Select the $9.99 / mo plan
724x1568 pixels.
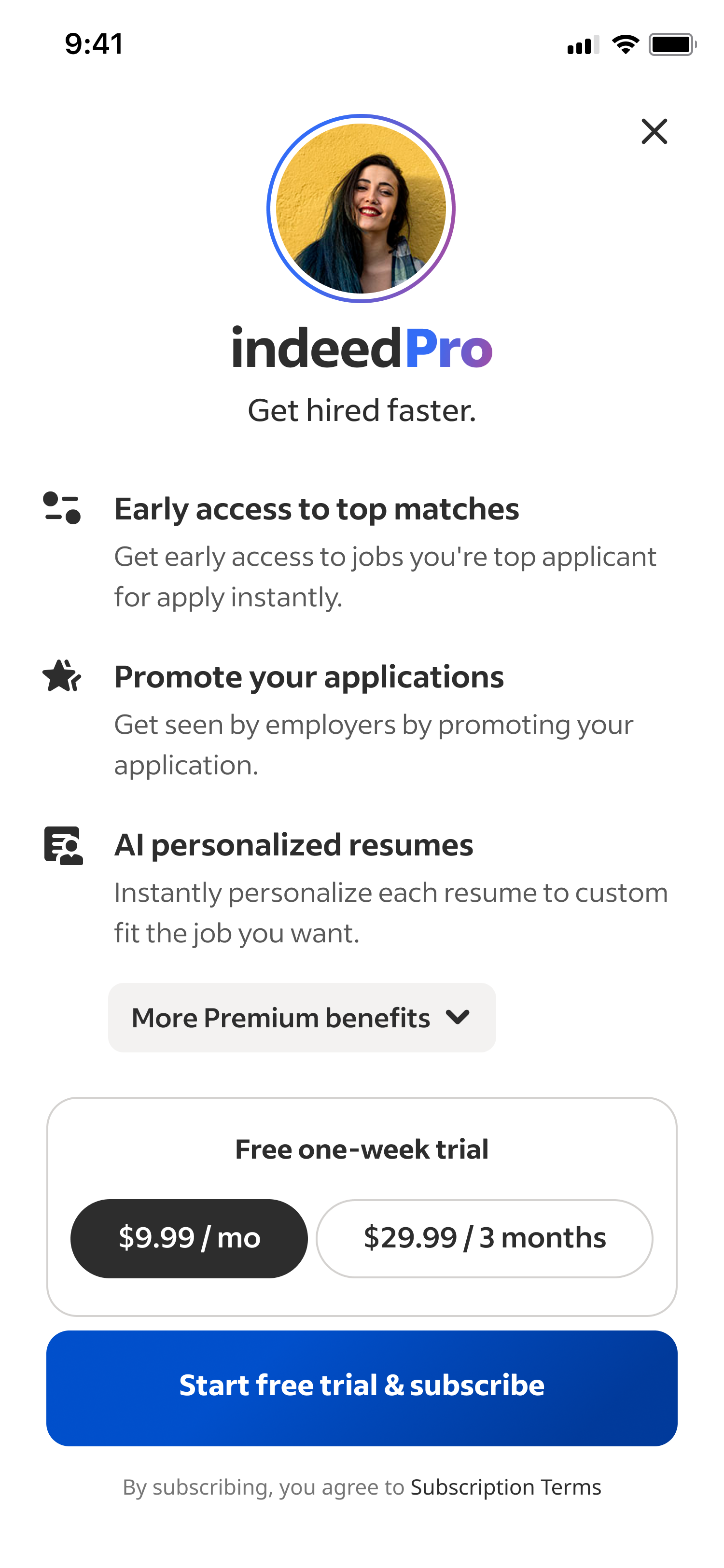189,1238
